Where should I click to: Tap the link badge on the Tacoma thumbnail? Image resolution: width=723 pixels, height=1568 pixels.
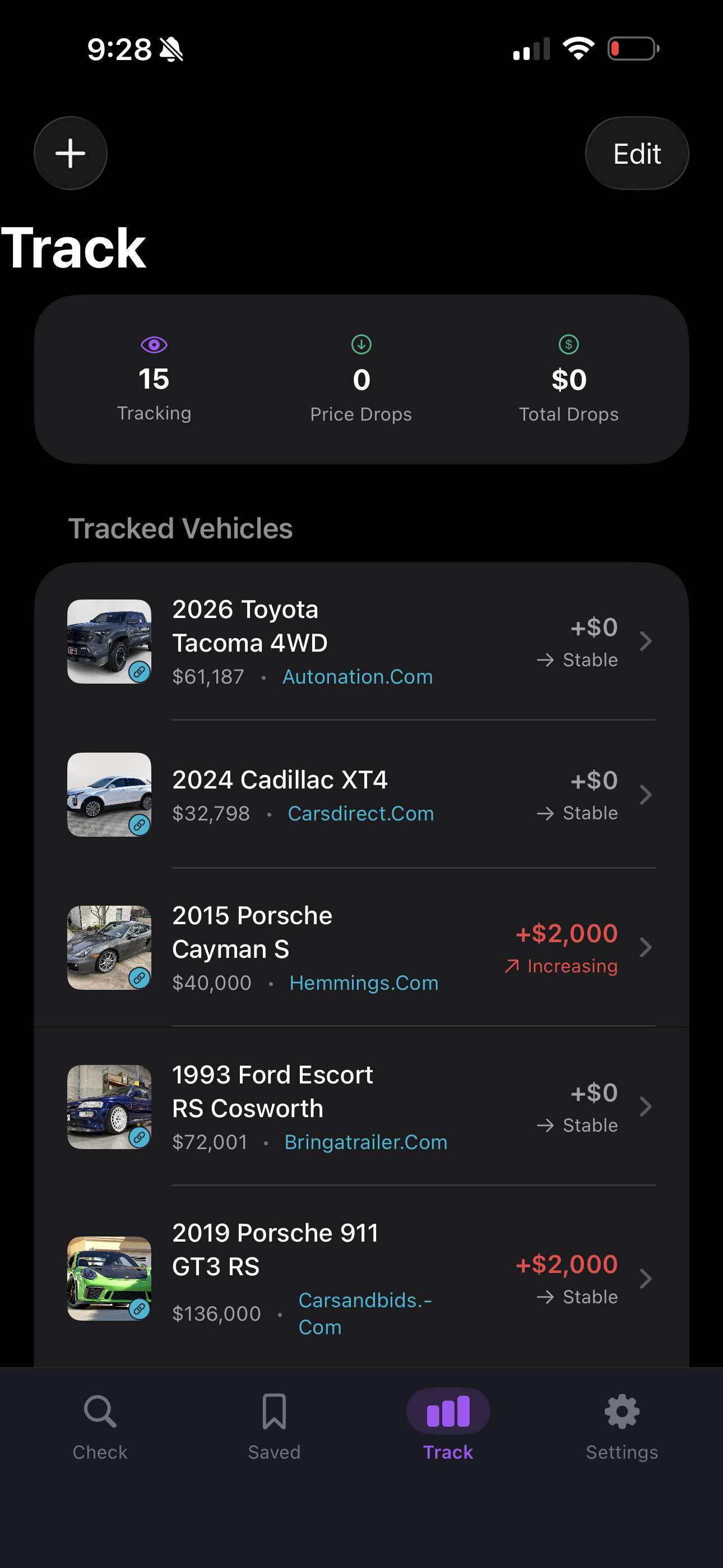[140, 672]
